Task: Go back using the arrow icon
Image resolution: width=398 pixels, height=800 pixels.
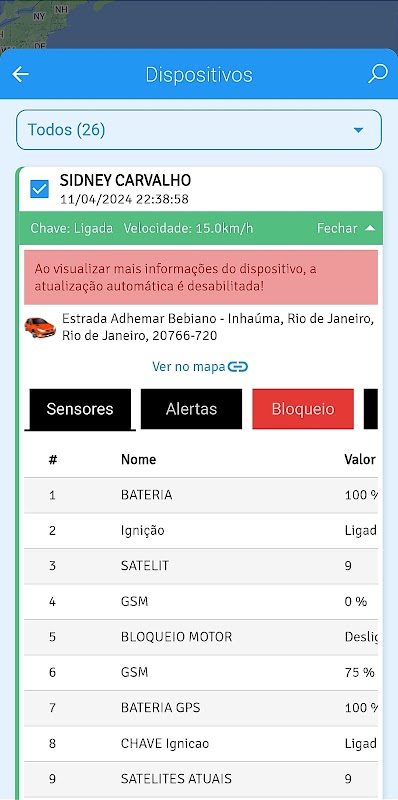Action: click(x=20, y=74)
